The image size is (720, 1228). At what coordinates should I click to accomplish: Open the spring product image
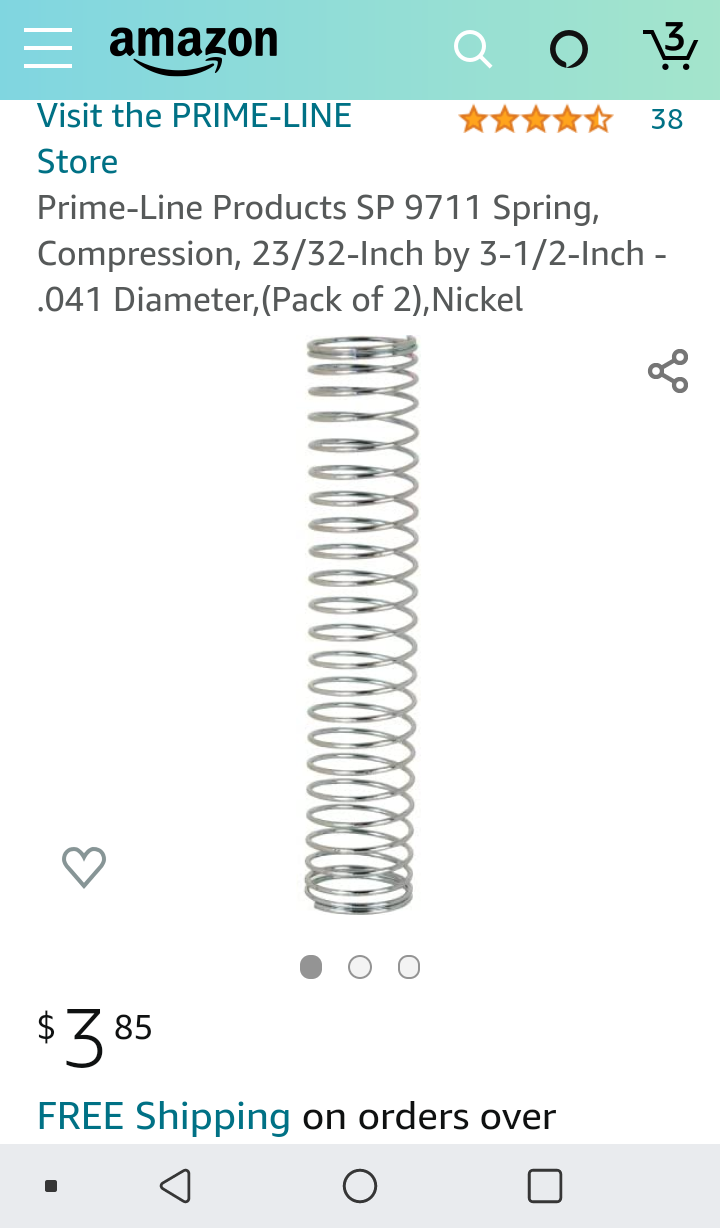pos(359,625)
